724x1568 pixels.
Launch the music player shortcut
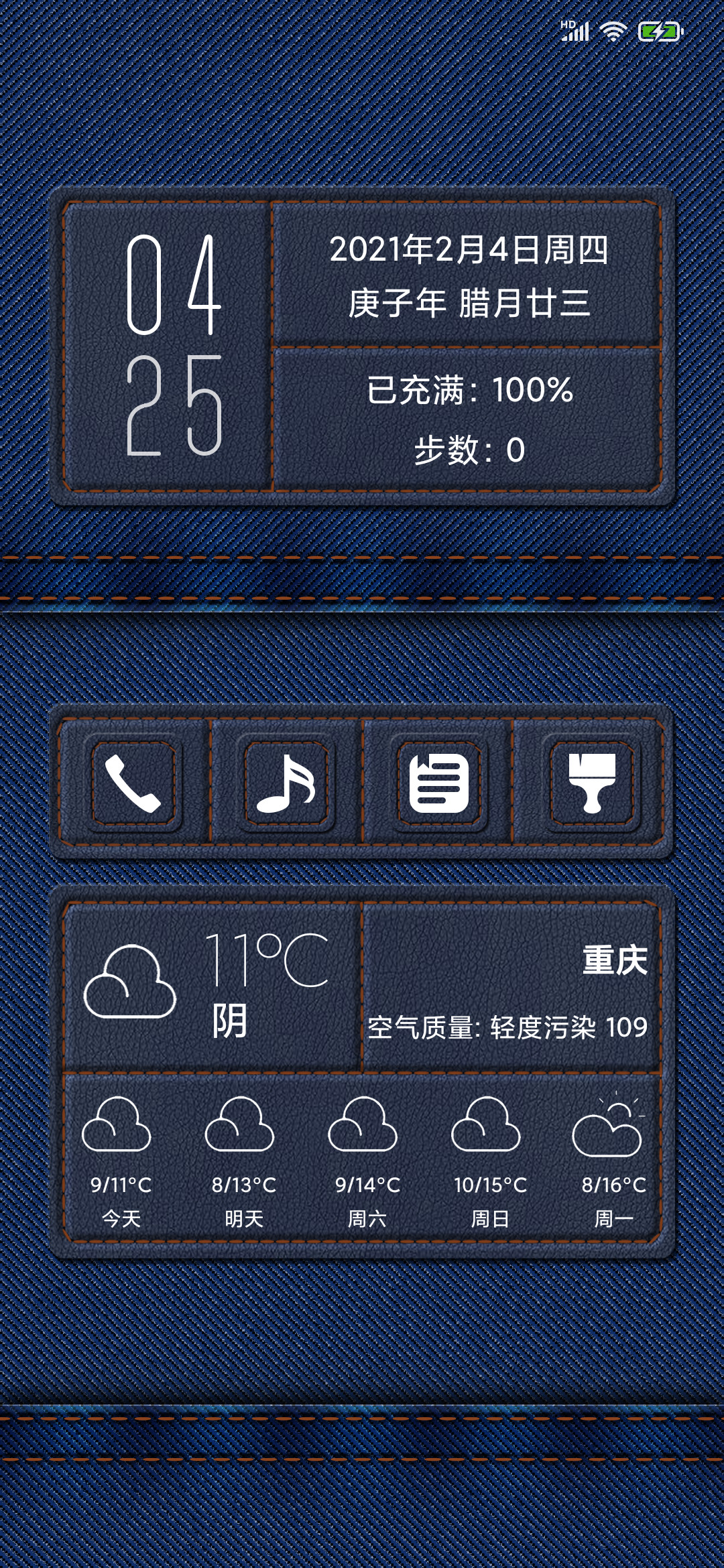pos(286,783)
